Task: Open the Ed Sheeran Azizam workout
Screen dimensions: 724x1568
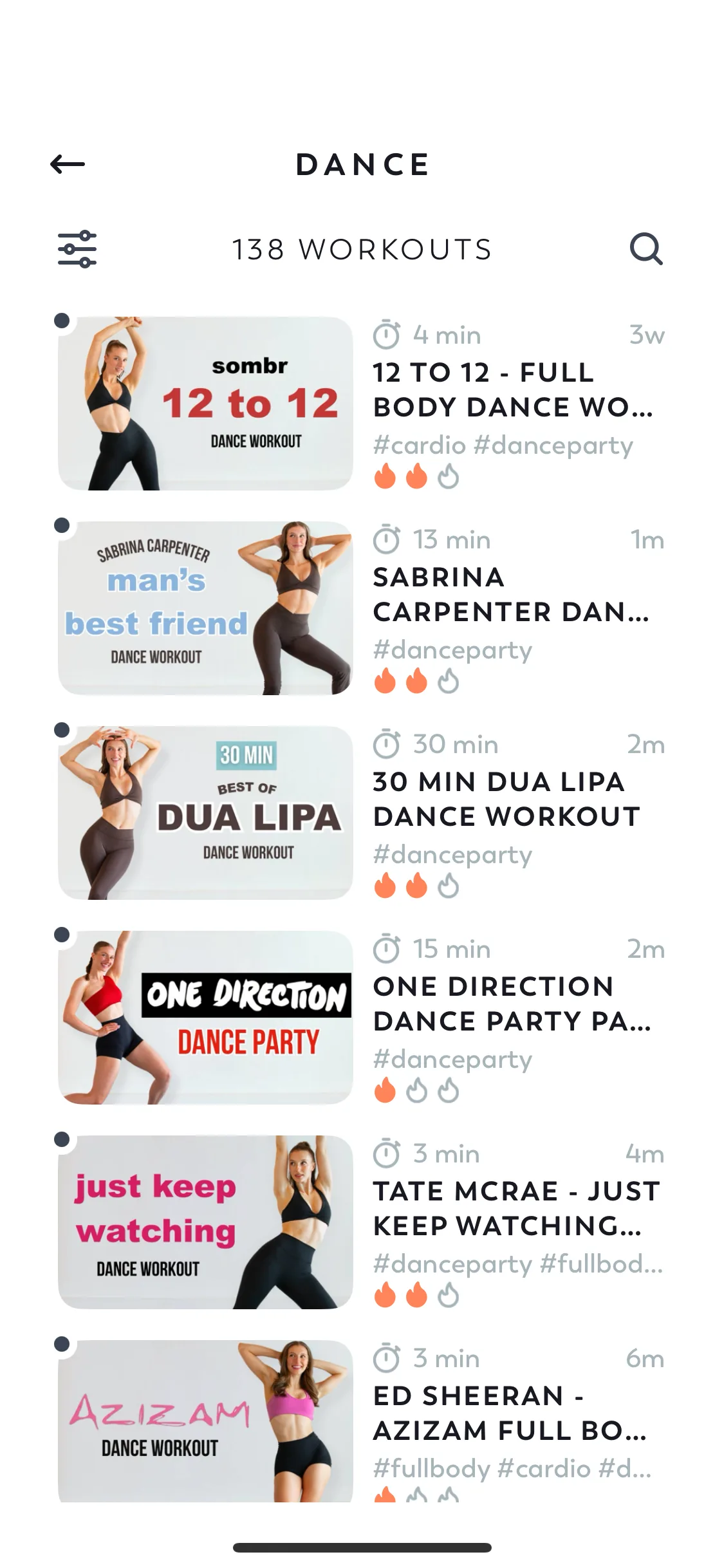Action: 206,1419
